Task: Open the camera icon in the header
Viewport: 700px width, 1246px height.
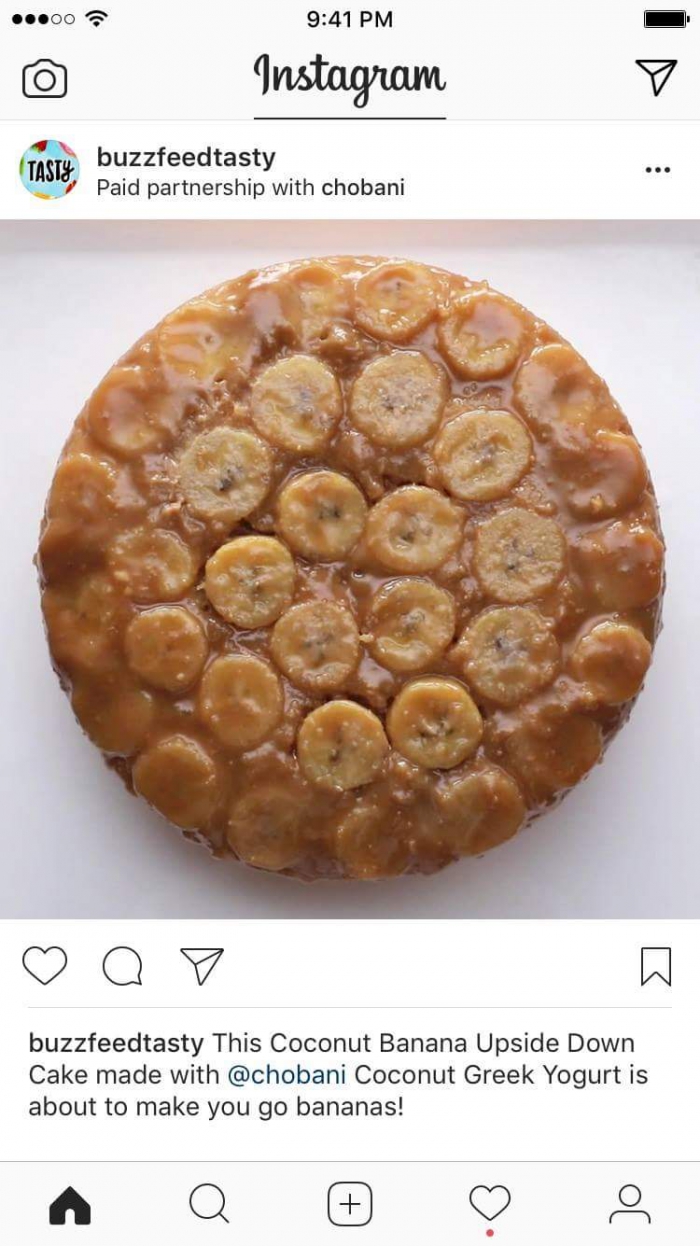Action: (44, 79)
